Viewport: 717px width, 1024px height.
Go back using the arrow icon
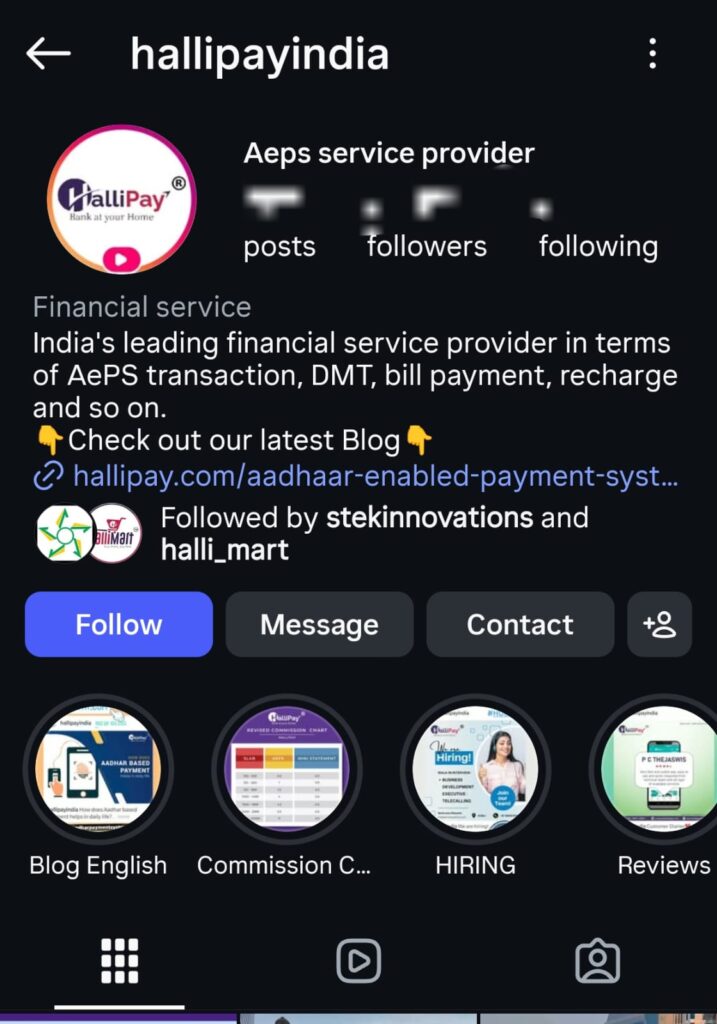coord(48,54)
